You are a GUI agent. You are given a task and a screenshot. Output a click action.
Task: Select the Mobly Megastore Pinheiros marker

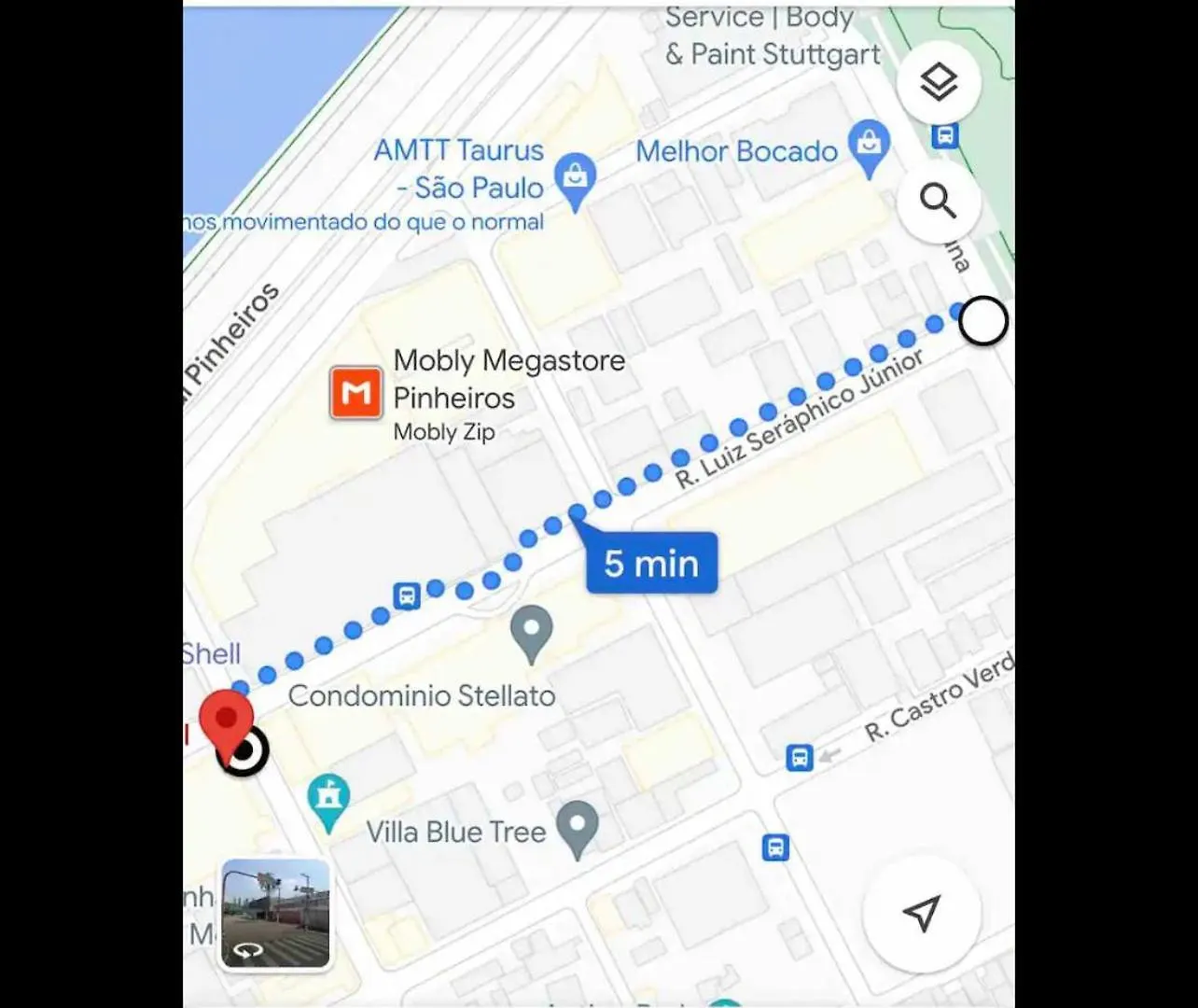(x=356, y=393)
